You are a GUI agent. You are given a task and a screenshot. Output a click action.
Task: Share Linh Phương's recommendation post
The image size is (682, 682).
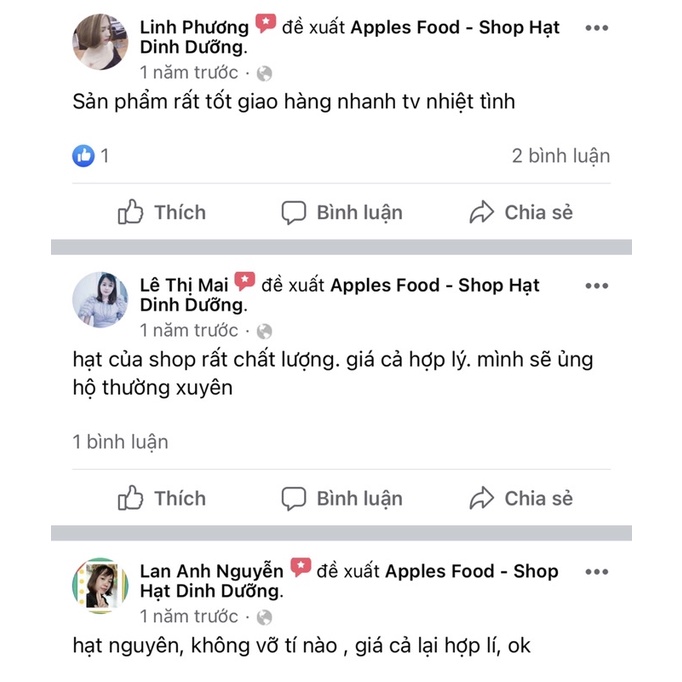(521, 212)
